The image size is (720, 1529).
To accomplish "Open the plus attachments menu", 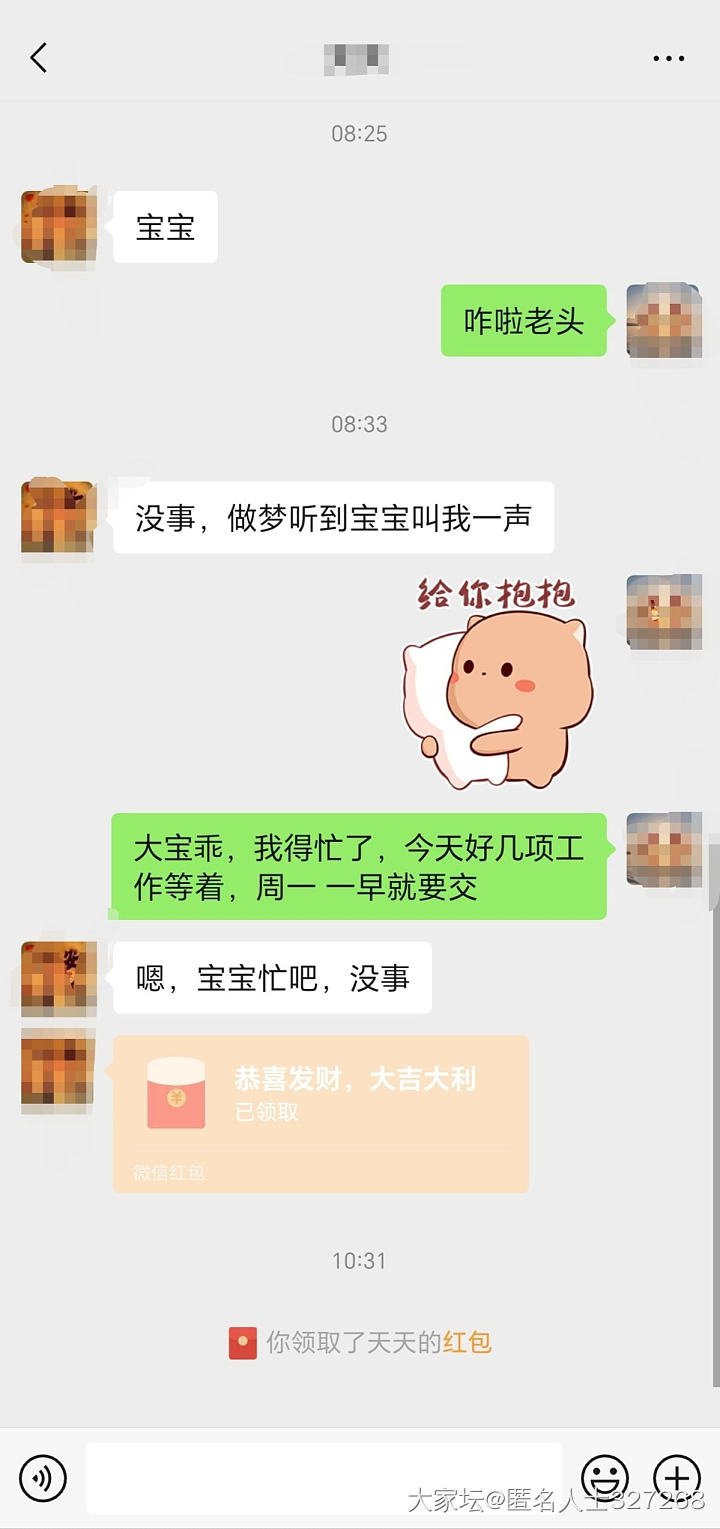I will pos(677,1477).
